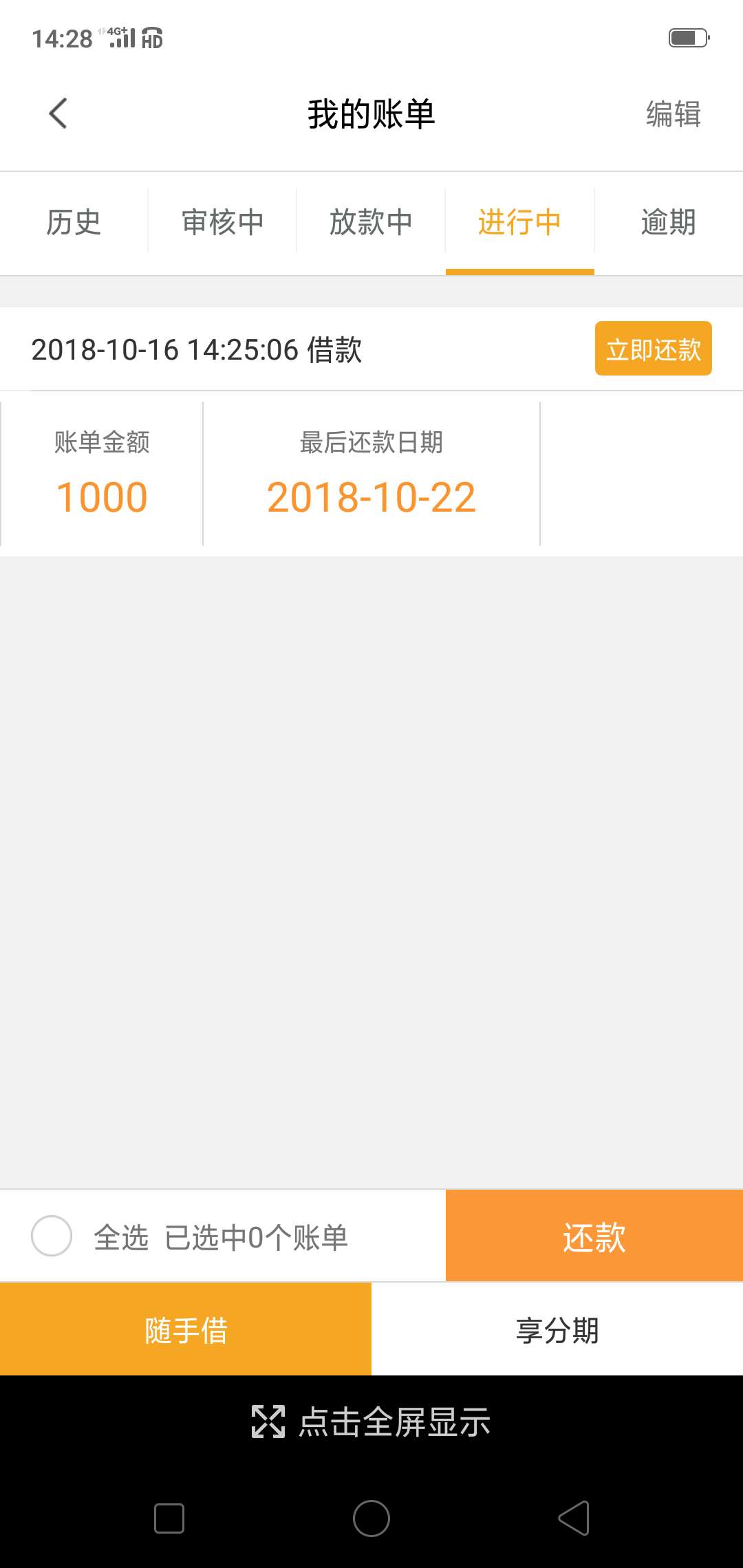The image size is (743, 1568).
Task: Switch to the 审核中 tab
Action: [222, 223]
